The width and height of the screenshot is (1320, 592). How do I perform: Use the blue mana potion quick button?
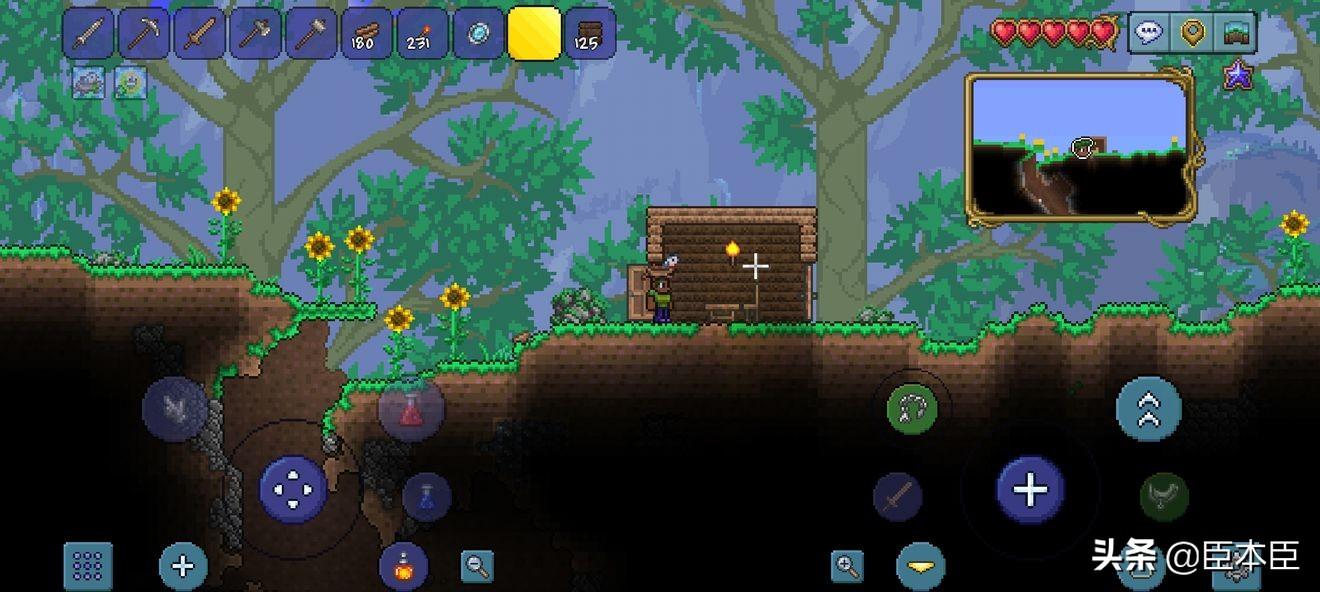[427, 497]
